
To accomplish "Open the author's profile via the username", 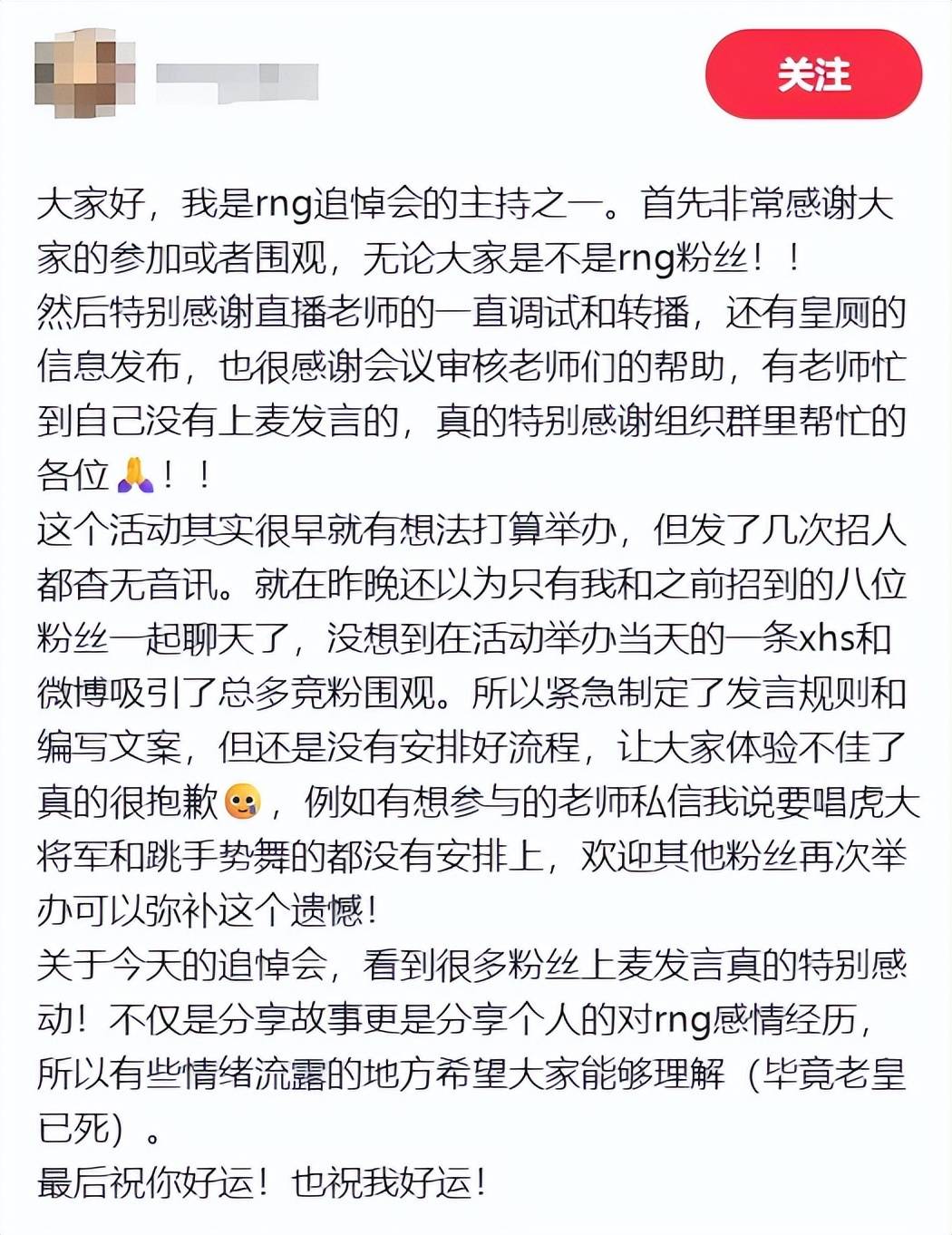I will tap(238, 82).
